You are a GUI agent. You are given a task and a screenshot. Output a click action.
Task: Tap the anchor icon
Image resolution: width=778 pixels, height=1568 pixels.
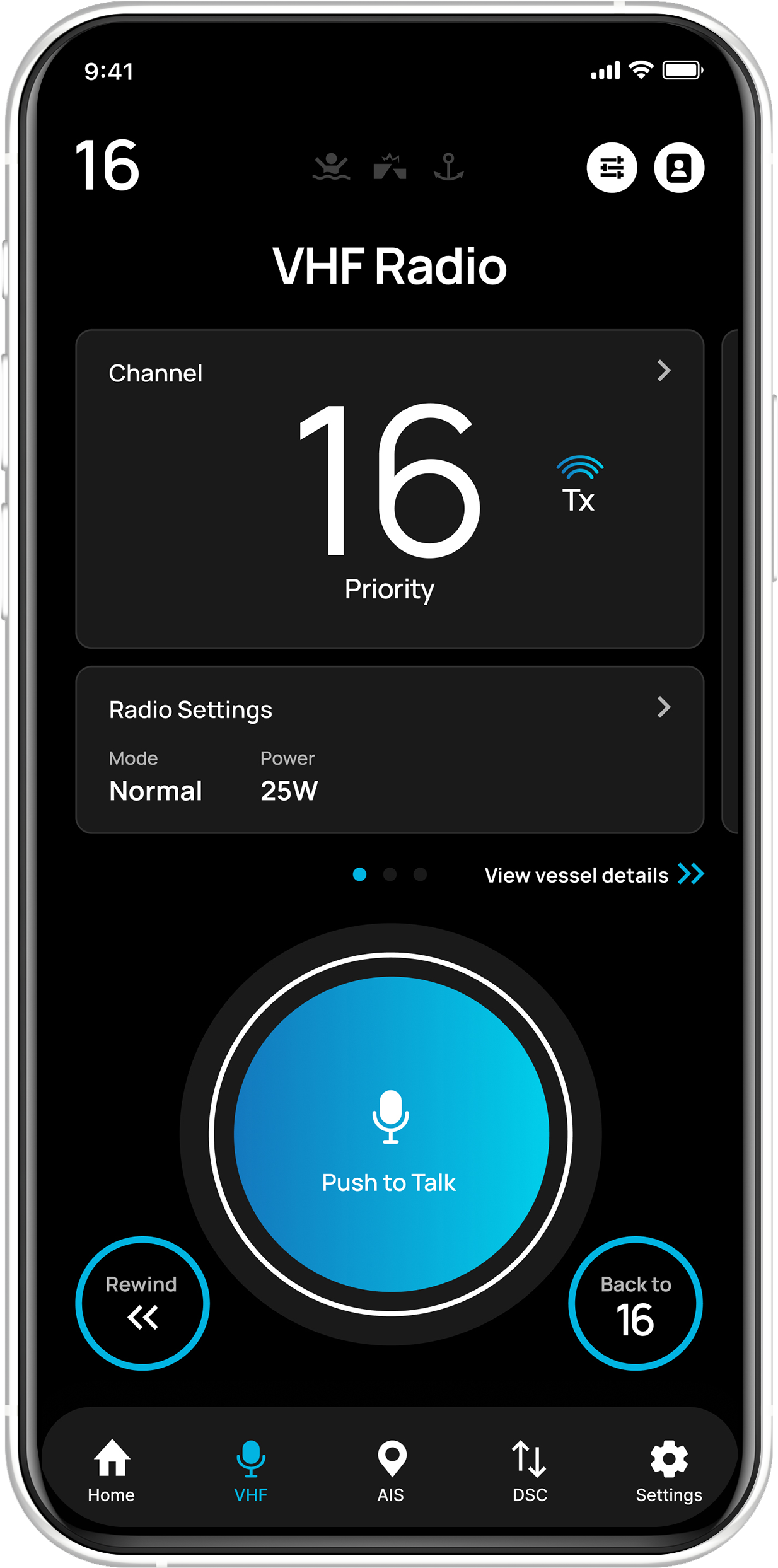[x=448, y=167]
